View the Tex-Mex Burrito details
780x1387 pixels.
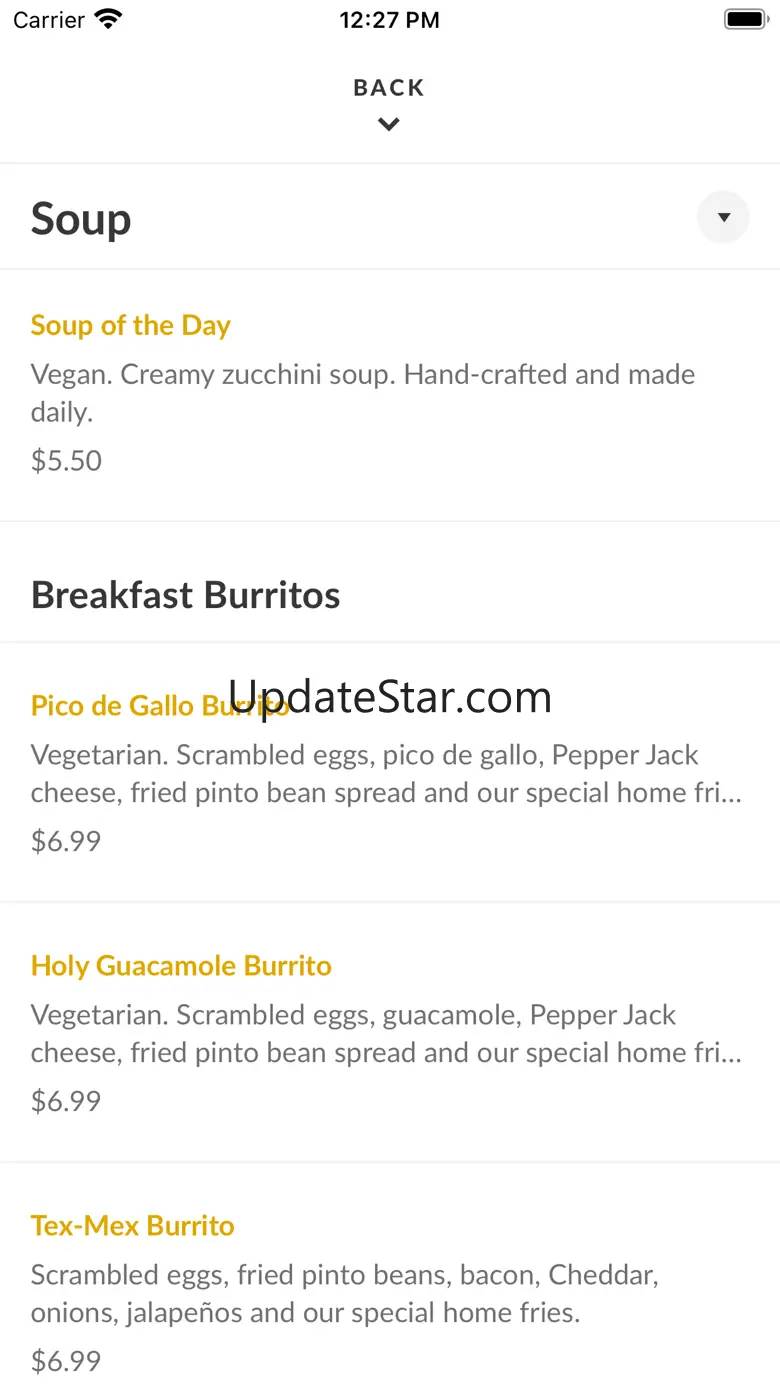133,1226
